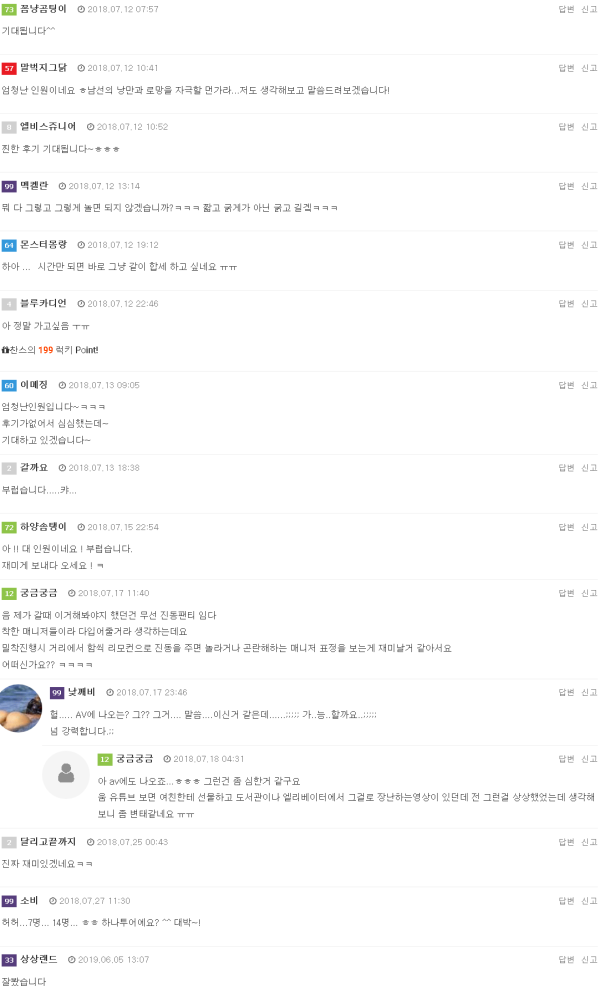Reply to 말벅지그닭's comment
This screenshot has width=600, height=997.
(566, 68)
